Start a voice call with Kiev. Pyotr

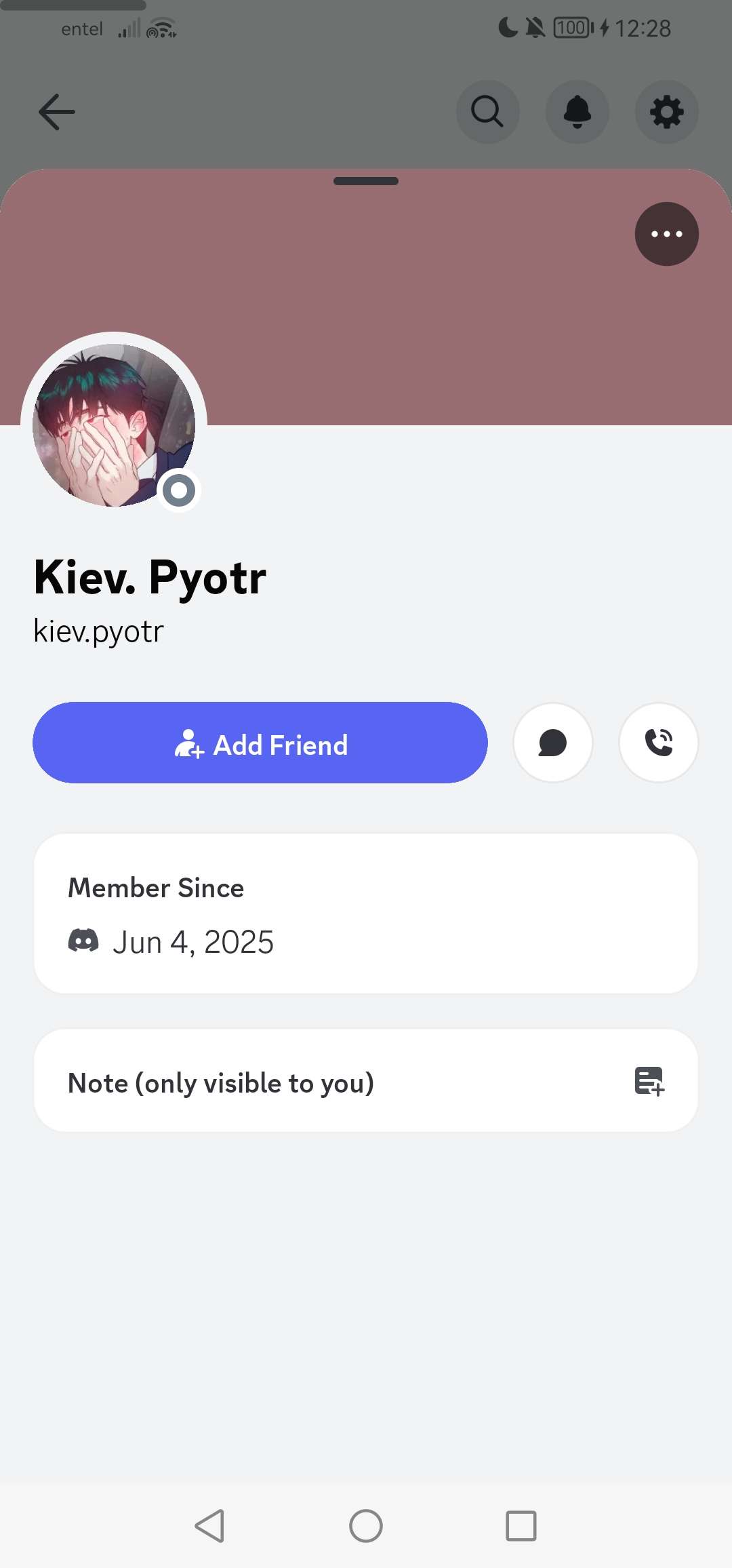[x=659, y=743]
